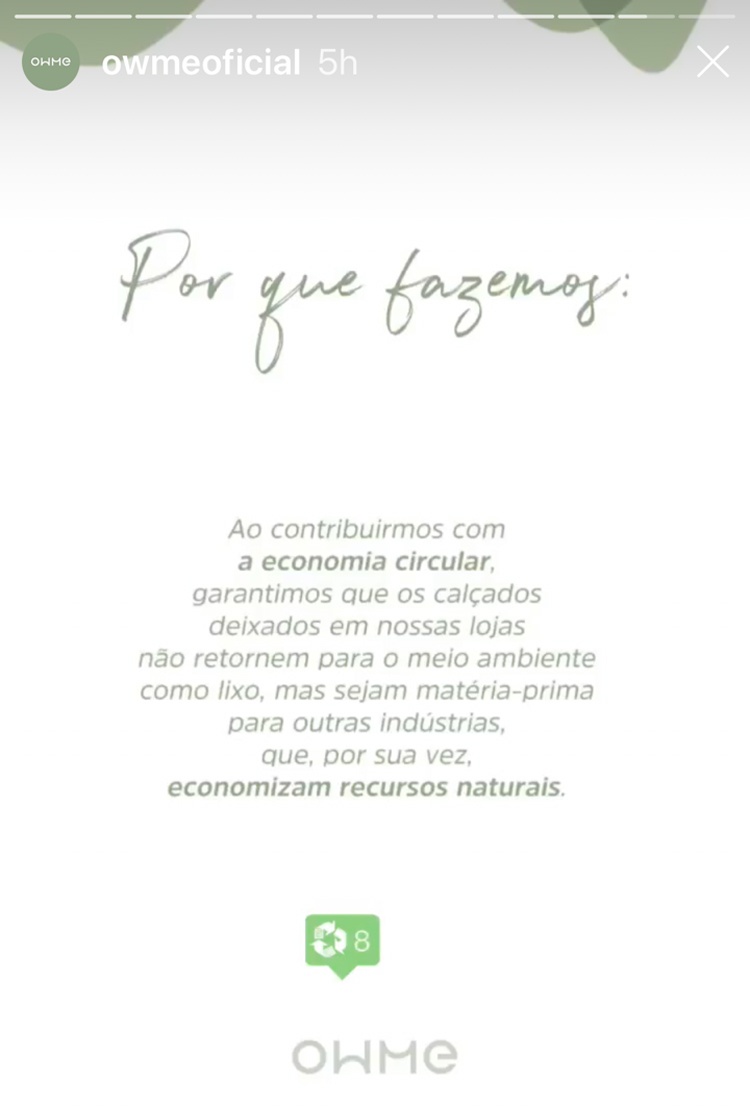
Task: Click 'economizam recursos naturais' bold text
Action: click(373, 787)
